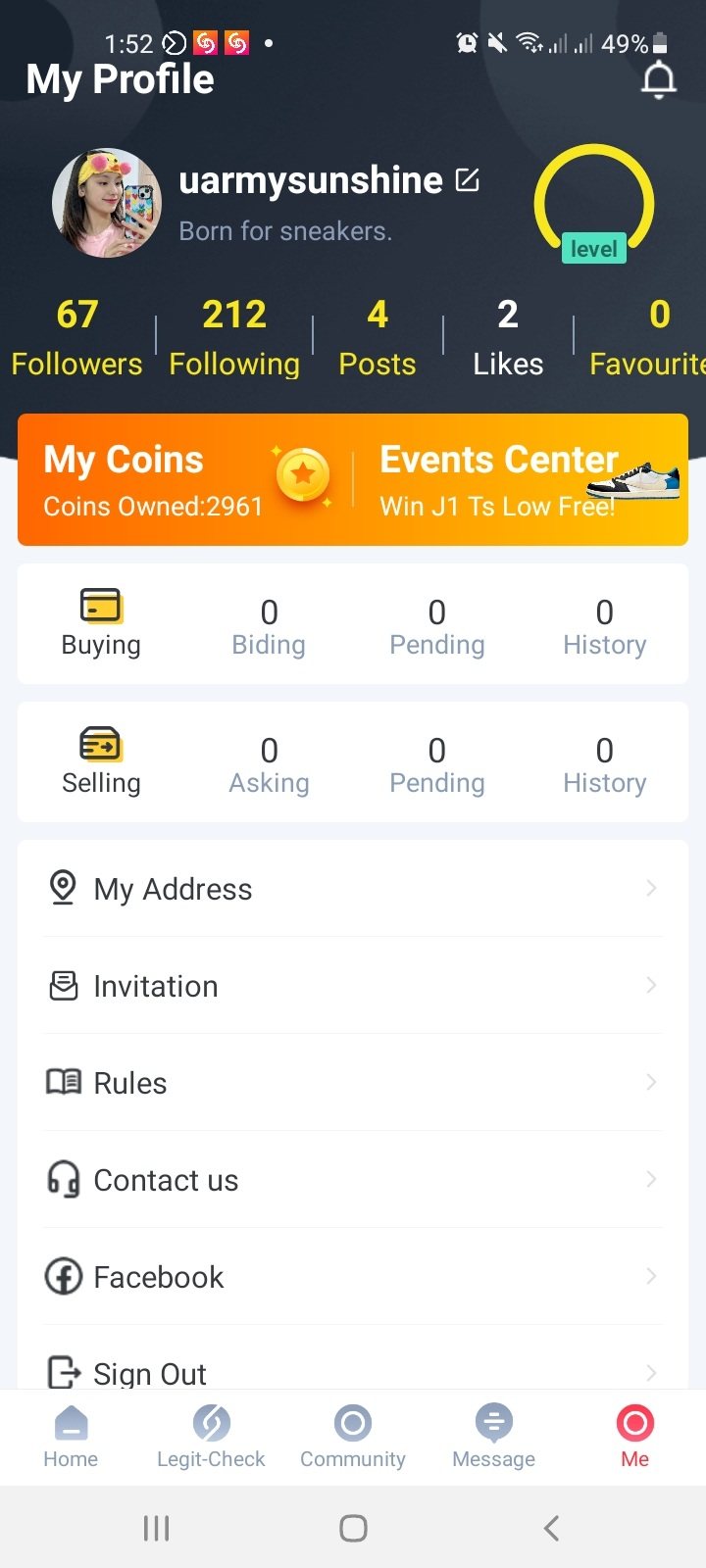Screen dimensions: 706x1568
Task: Check the level badge
Action: coord(594,249)
